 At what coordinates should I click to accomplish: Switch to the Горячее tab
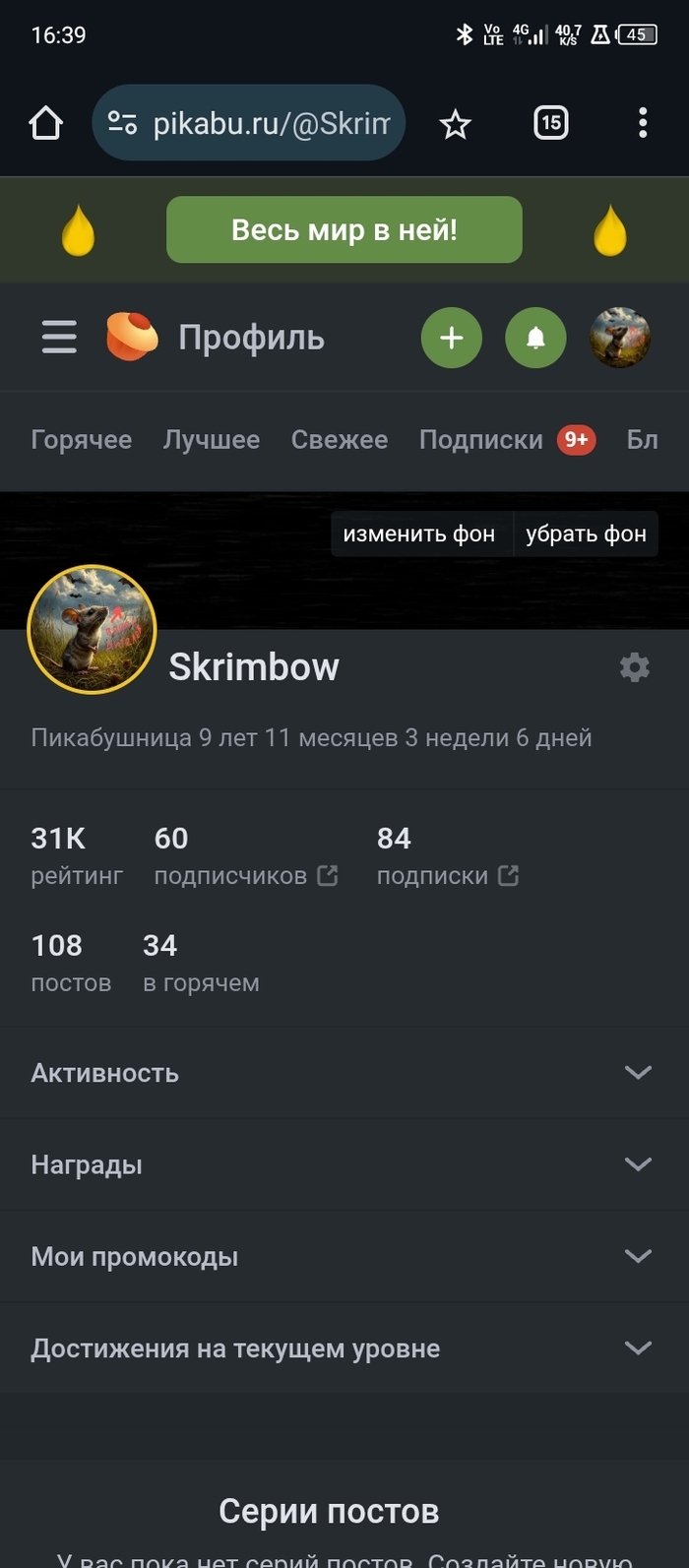click(x=82, y=440)
